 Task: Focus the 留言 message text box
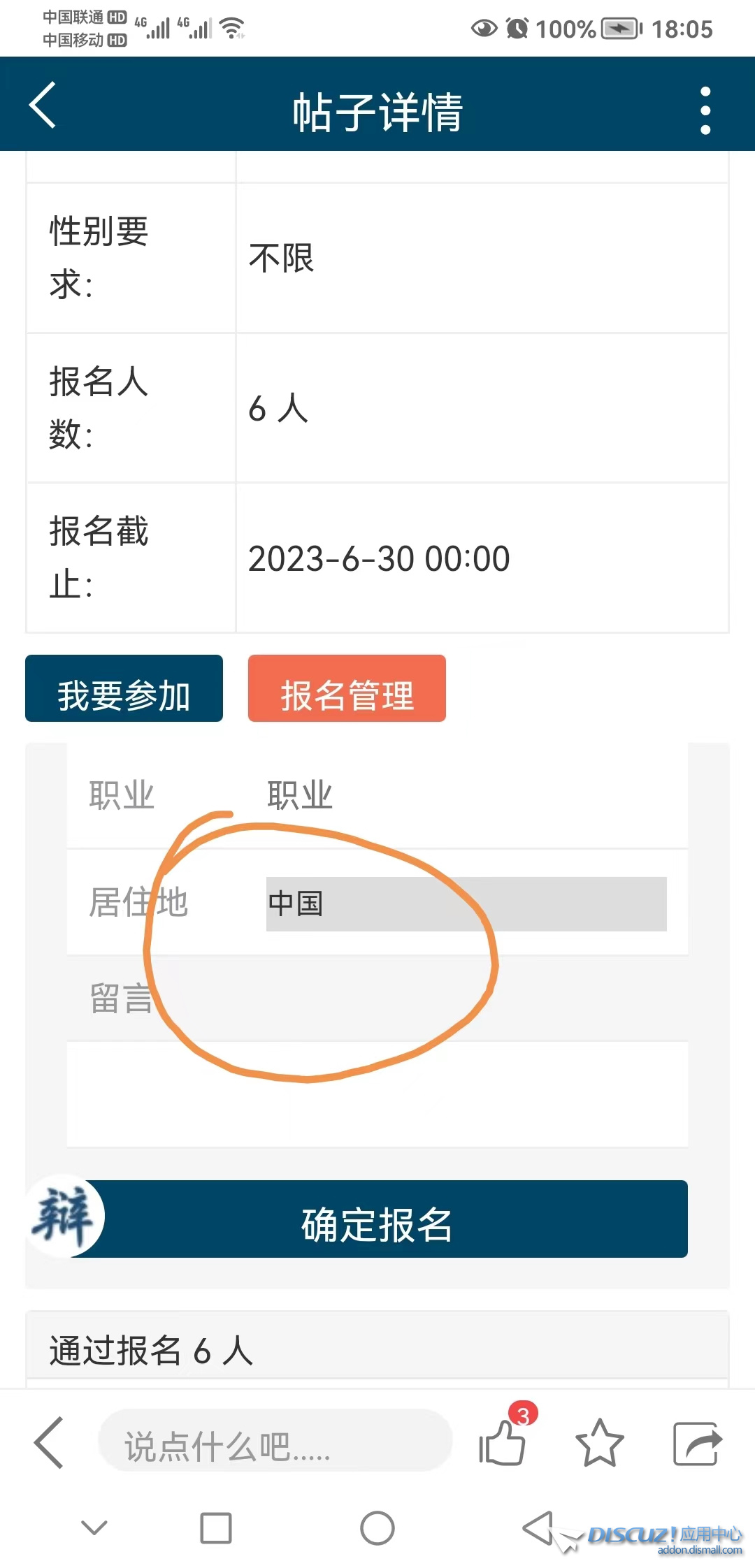377,1094
